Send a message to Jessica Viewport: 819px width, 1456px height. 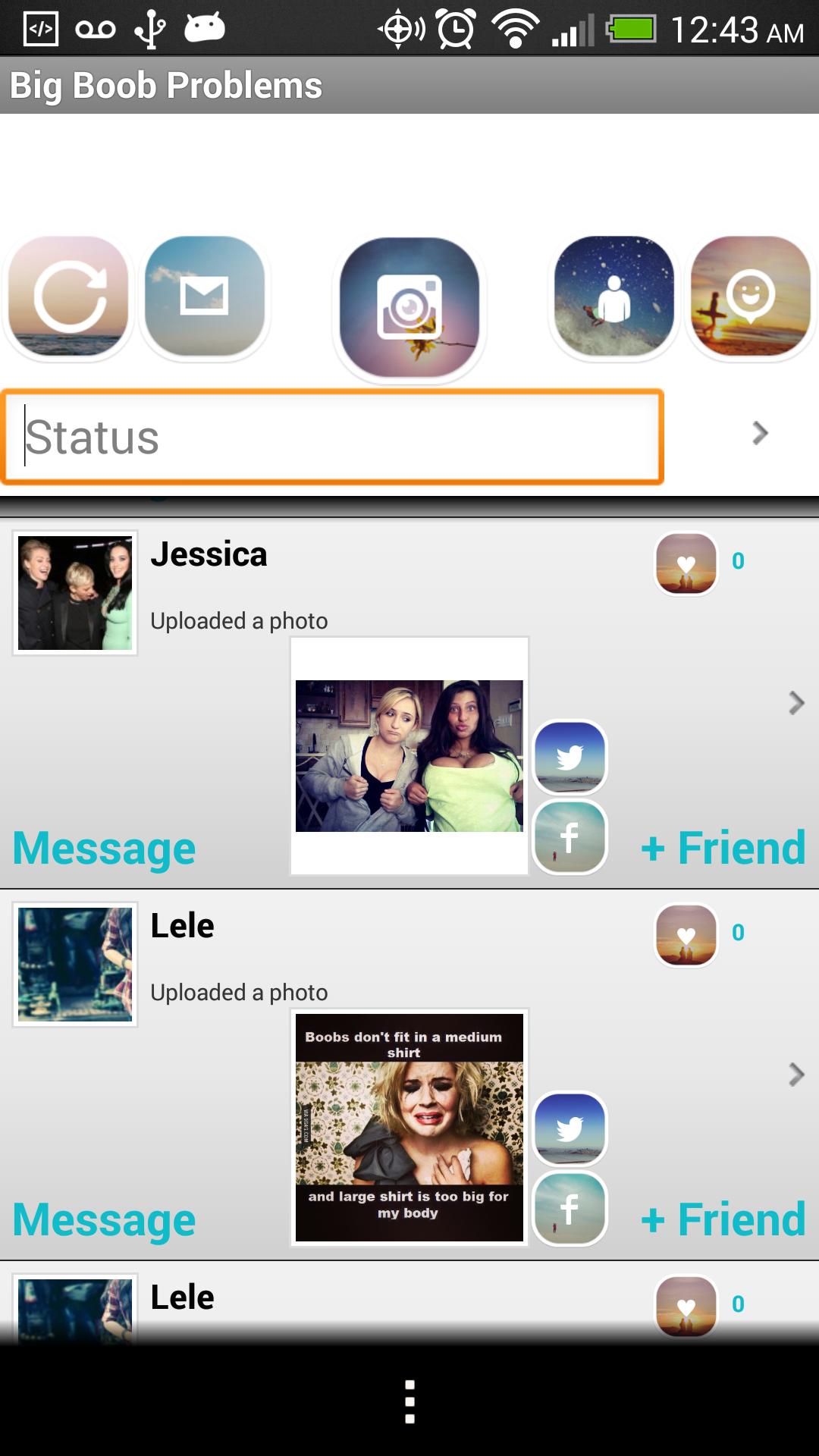[x=105, y=848]
